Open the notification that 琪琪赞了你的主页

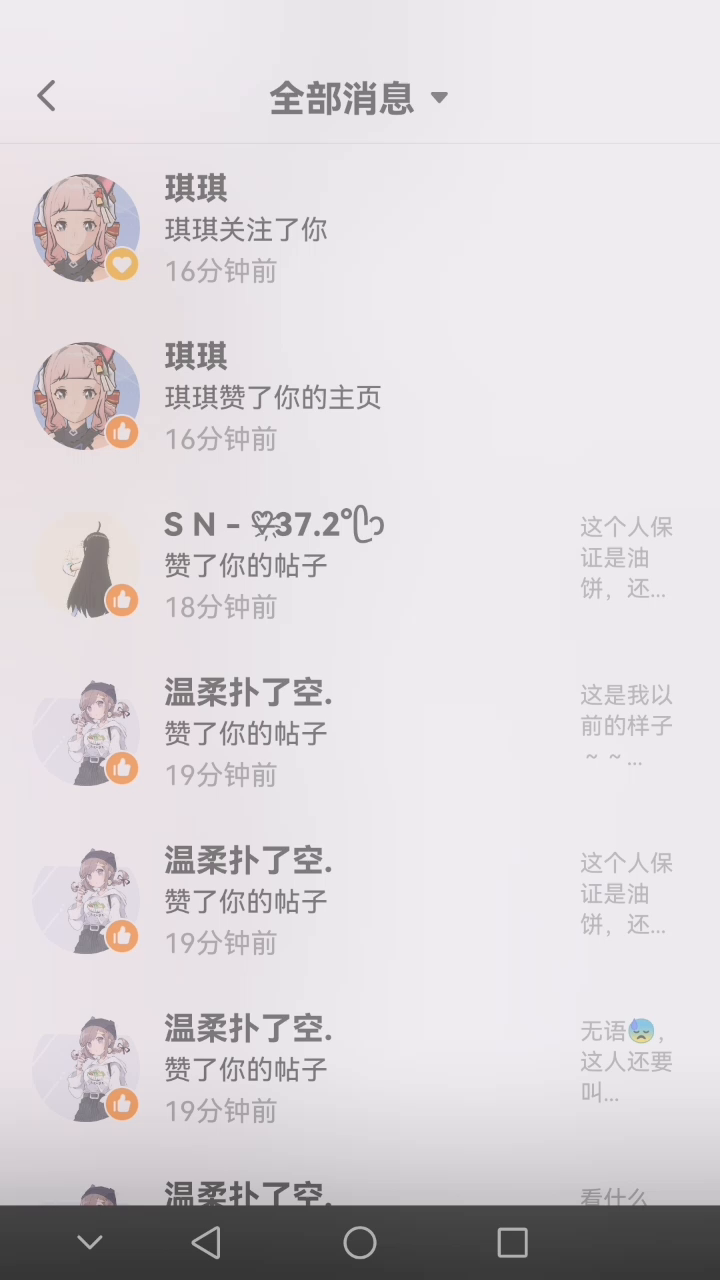360,396
